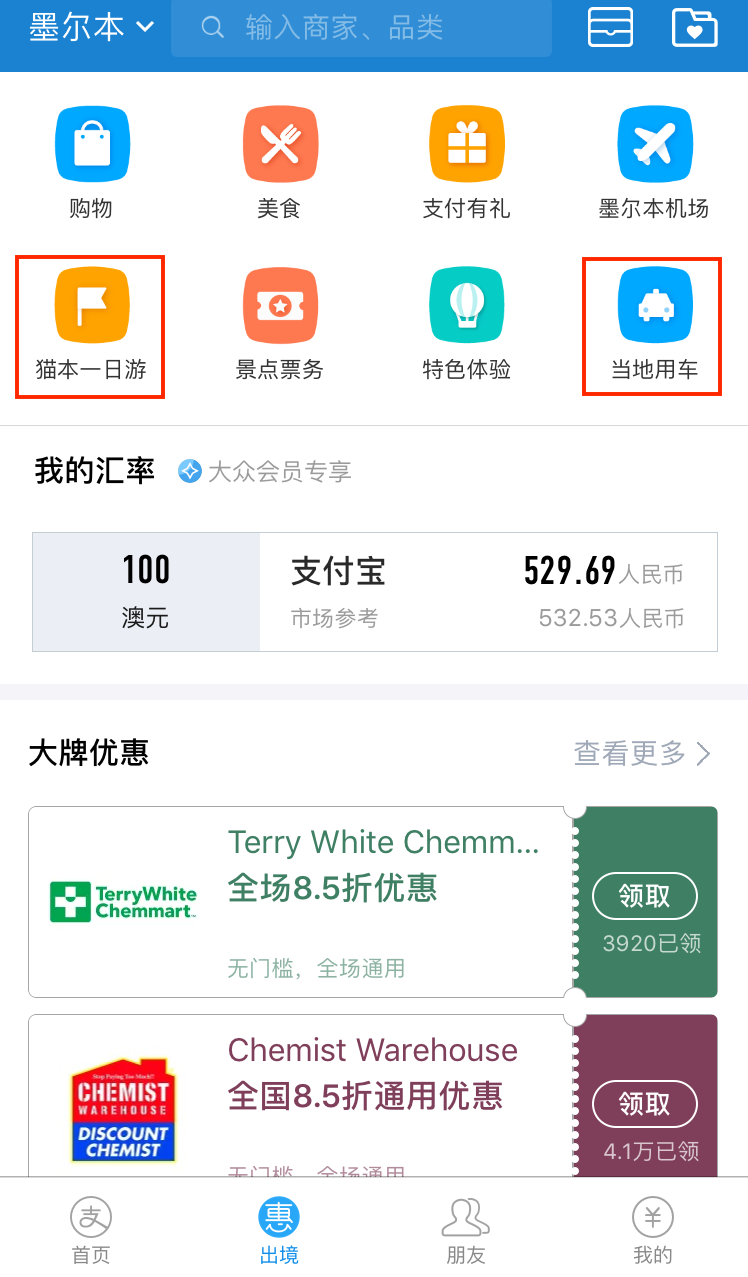Claim the Terry White Chemmart coupon
Image resolution: width=748 pixels, height=1277 pixels.
click(x=645, y=896)
